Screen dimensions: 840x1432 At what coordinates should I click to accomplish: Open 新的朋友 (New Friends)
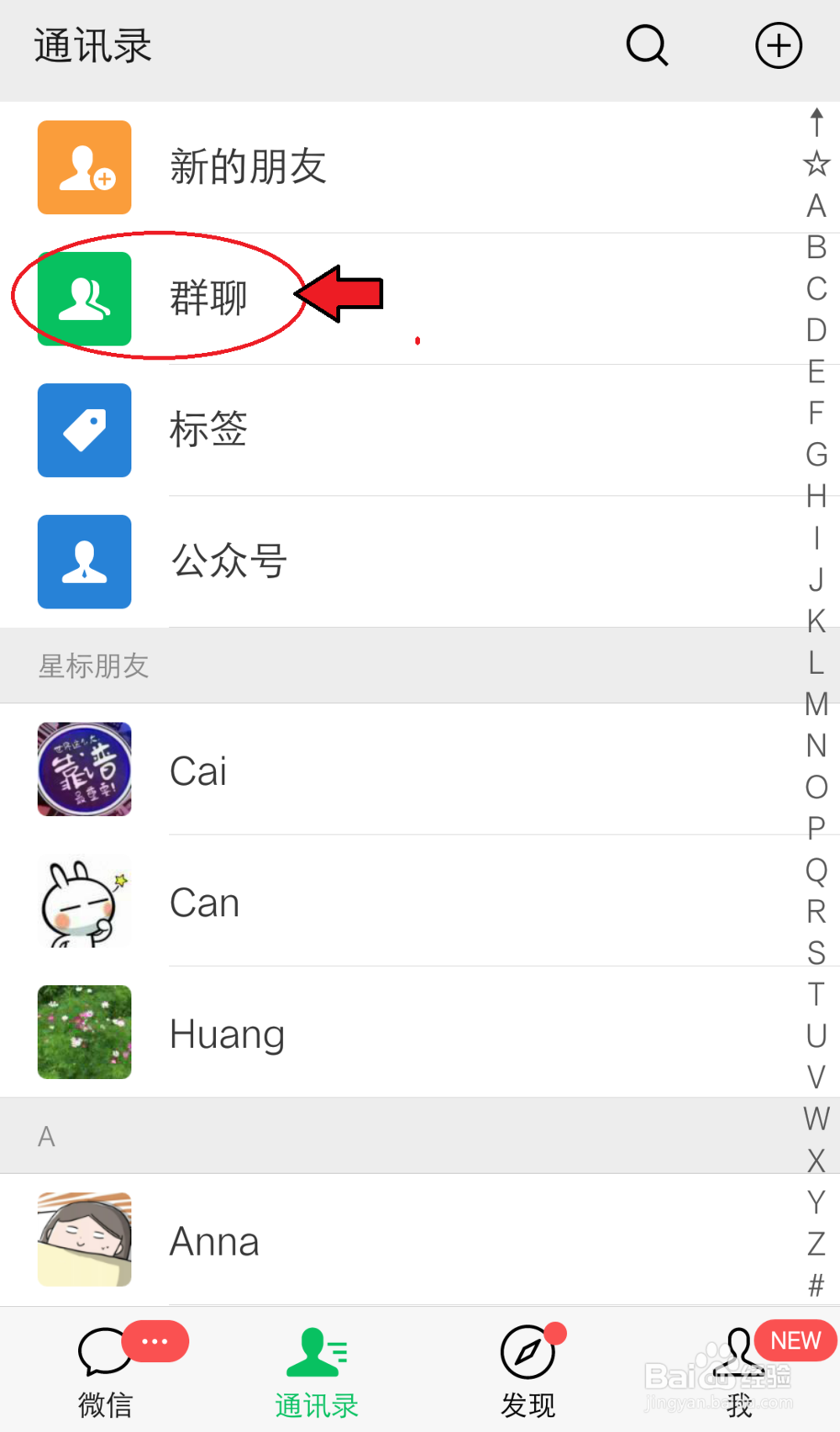(x=248, y=167)
